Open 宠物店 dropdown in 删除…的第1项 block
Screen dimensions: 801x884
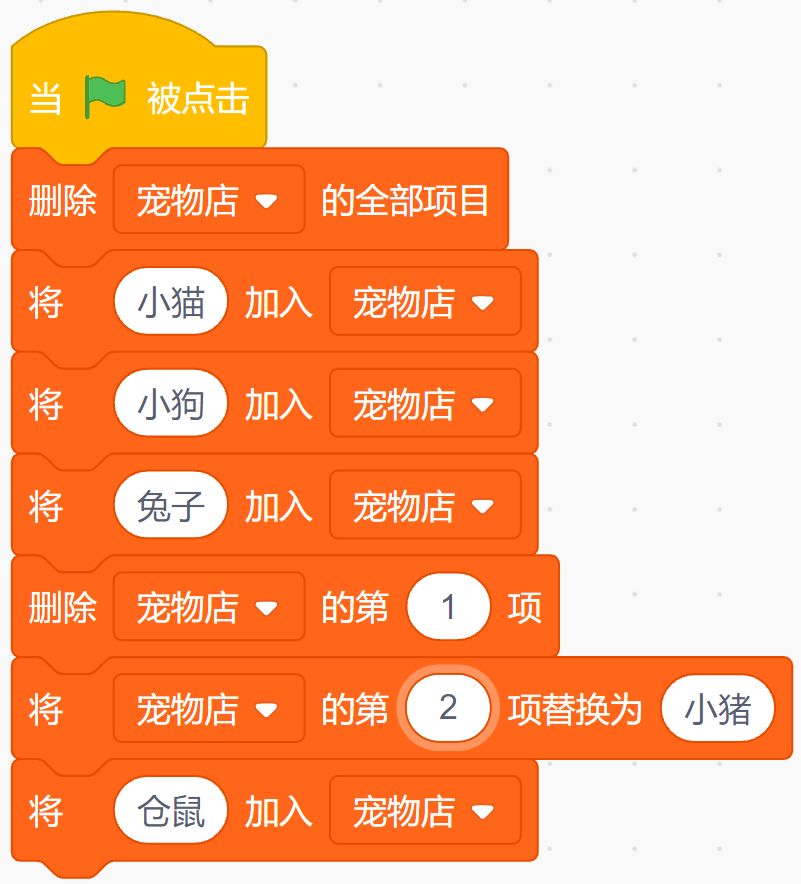(209, 607)
